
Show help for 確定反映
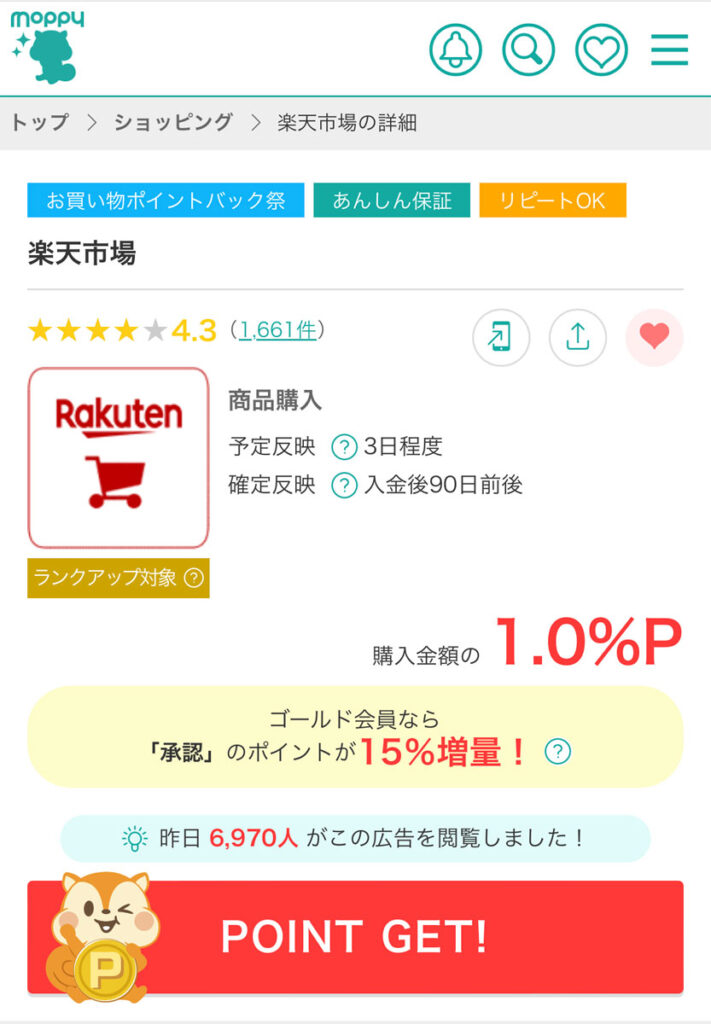coord(344,486)
